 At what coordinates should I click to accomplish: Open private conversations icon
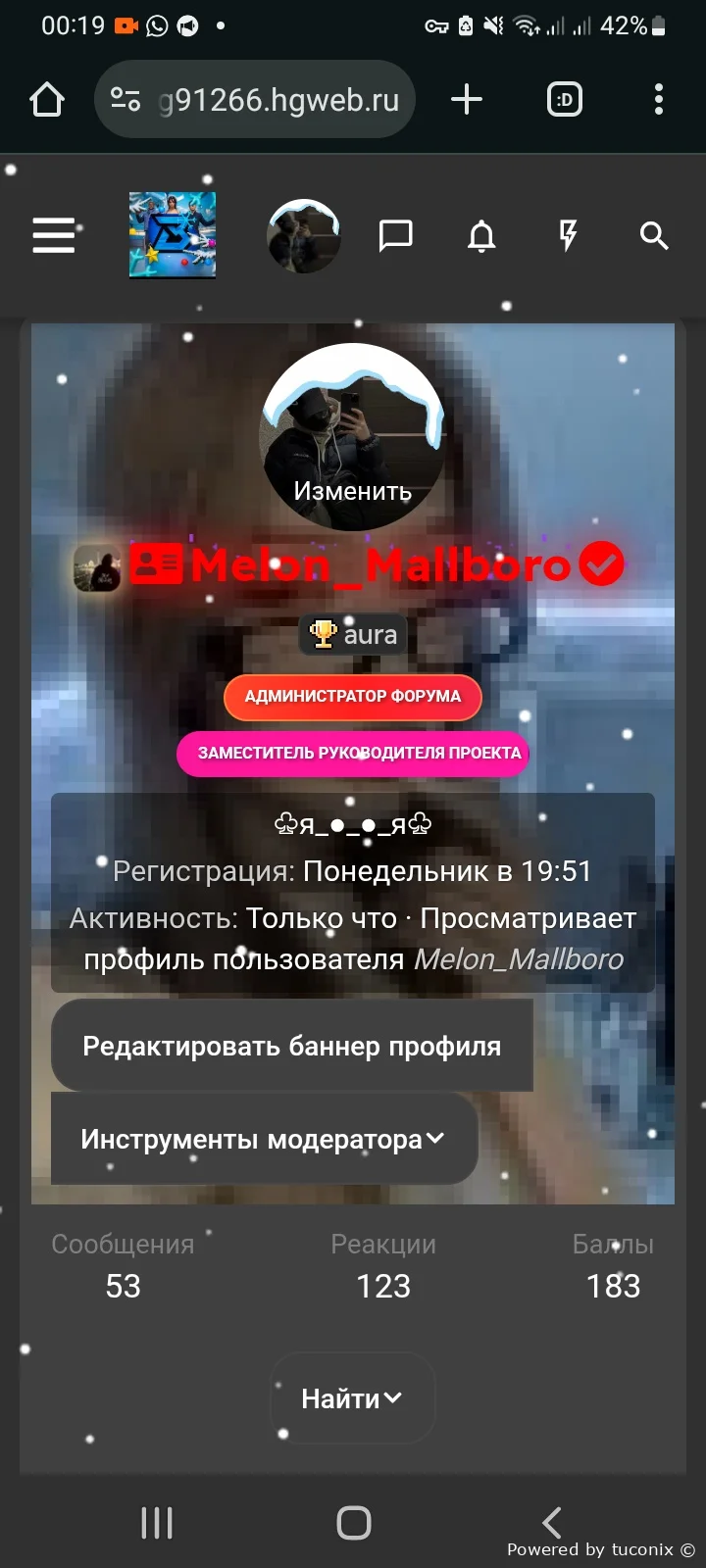click(x=395, y=235)
